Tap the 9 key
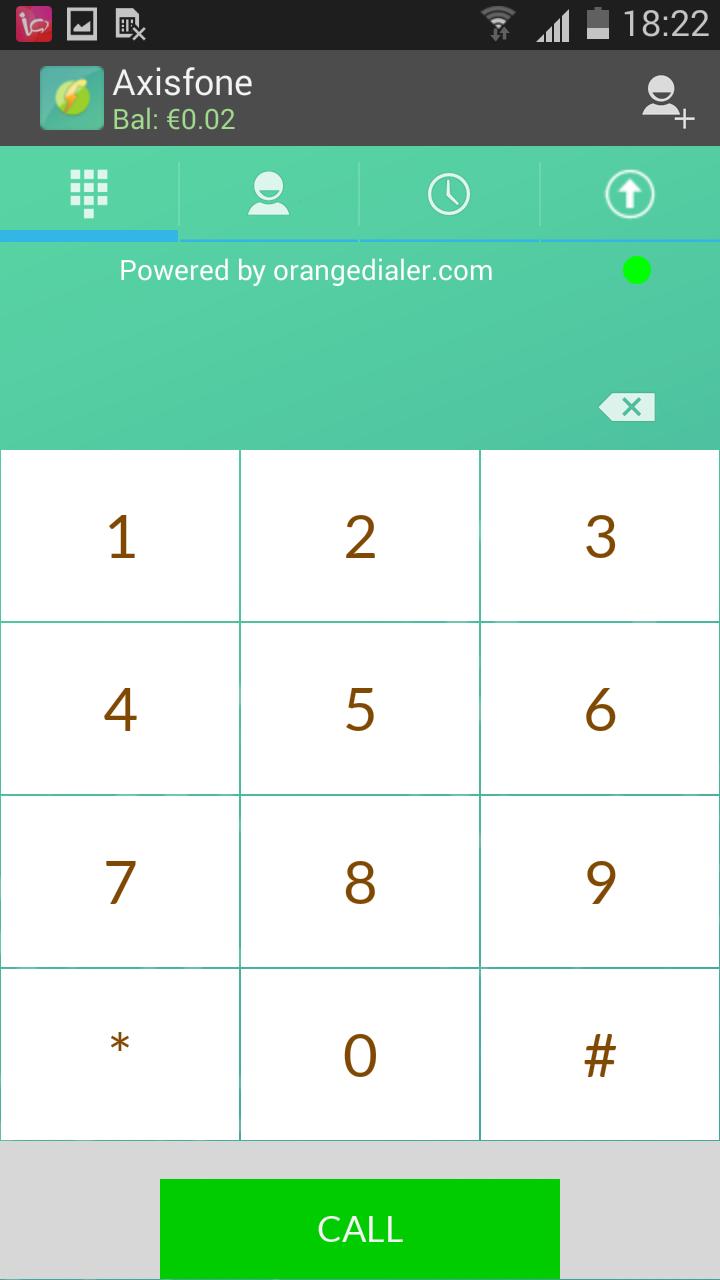This screenshot has width=720, height=1280. click(x=600, y=882)
